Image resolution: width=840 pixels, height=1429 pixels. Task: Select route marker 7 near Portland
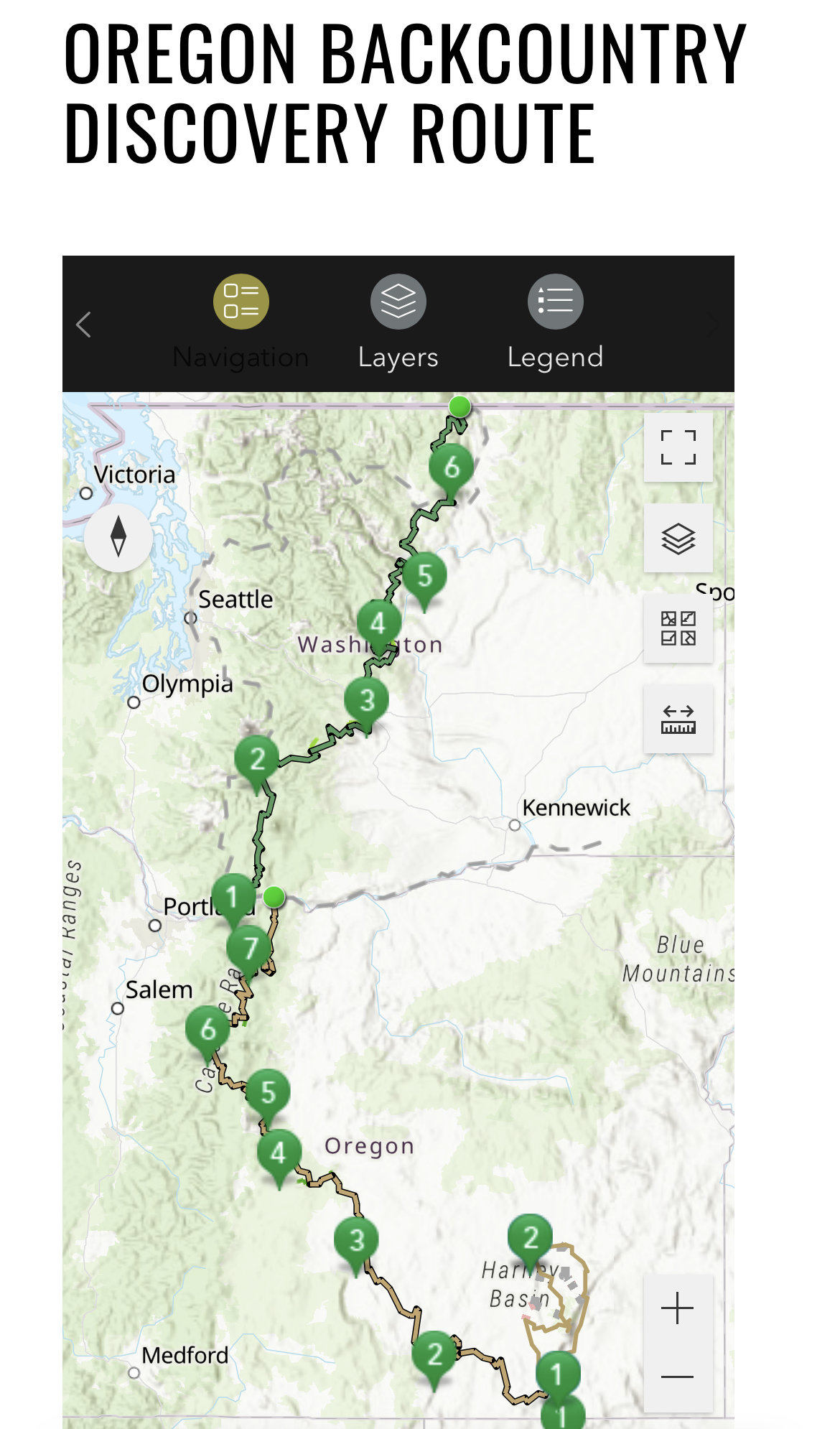point(249,949)
